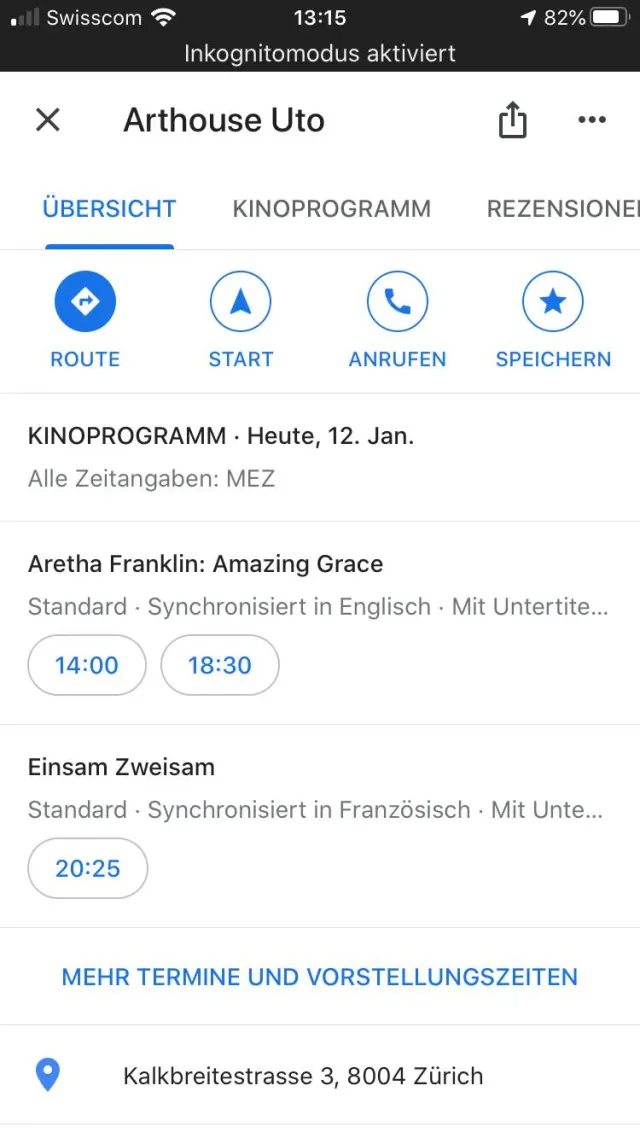Close the Arthouse Uto place page

pos(47,120)
